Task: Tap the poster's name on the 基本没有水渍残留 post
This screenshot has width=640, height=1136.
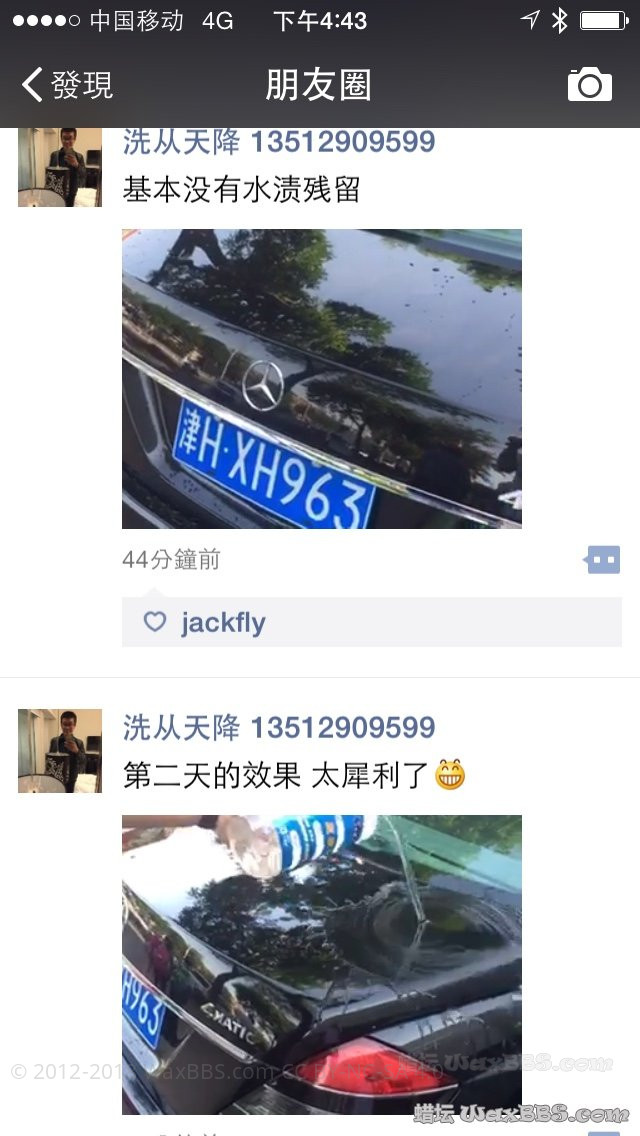Action: point(279,142)
